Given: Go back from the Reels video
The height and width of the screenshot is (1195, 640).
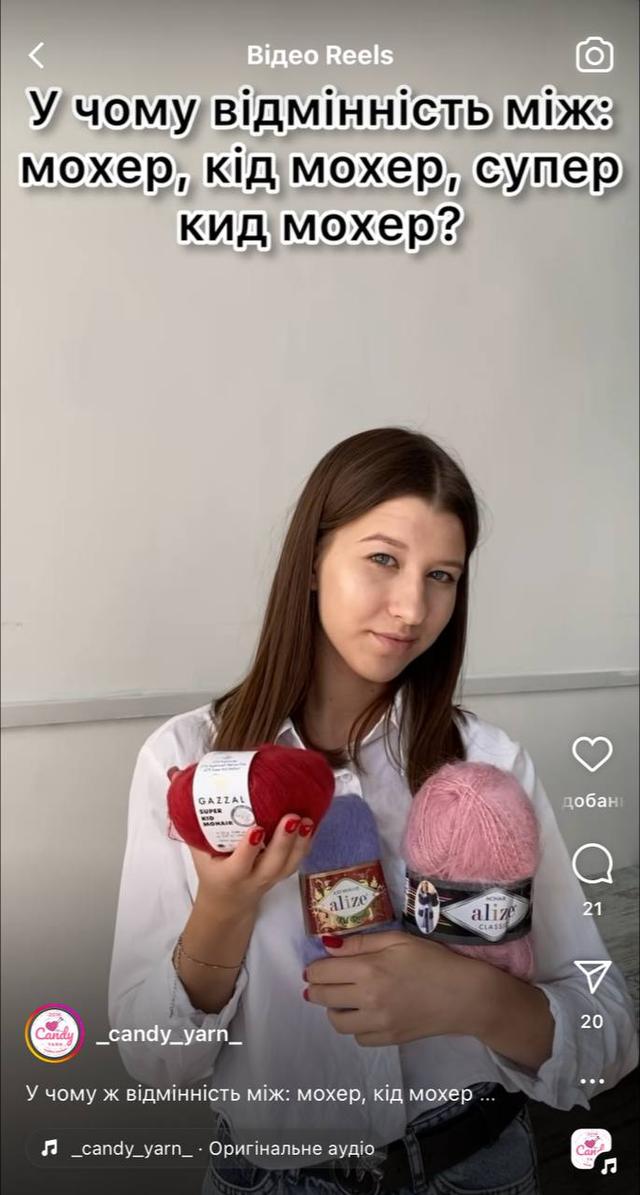Looking at the screenshot, I should 36,56.
